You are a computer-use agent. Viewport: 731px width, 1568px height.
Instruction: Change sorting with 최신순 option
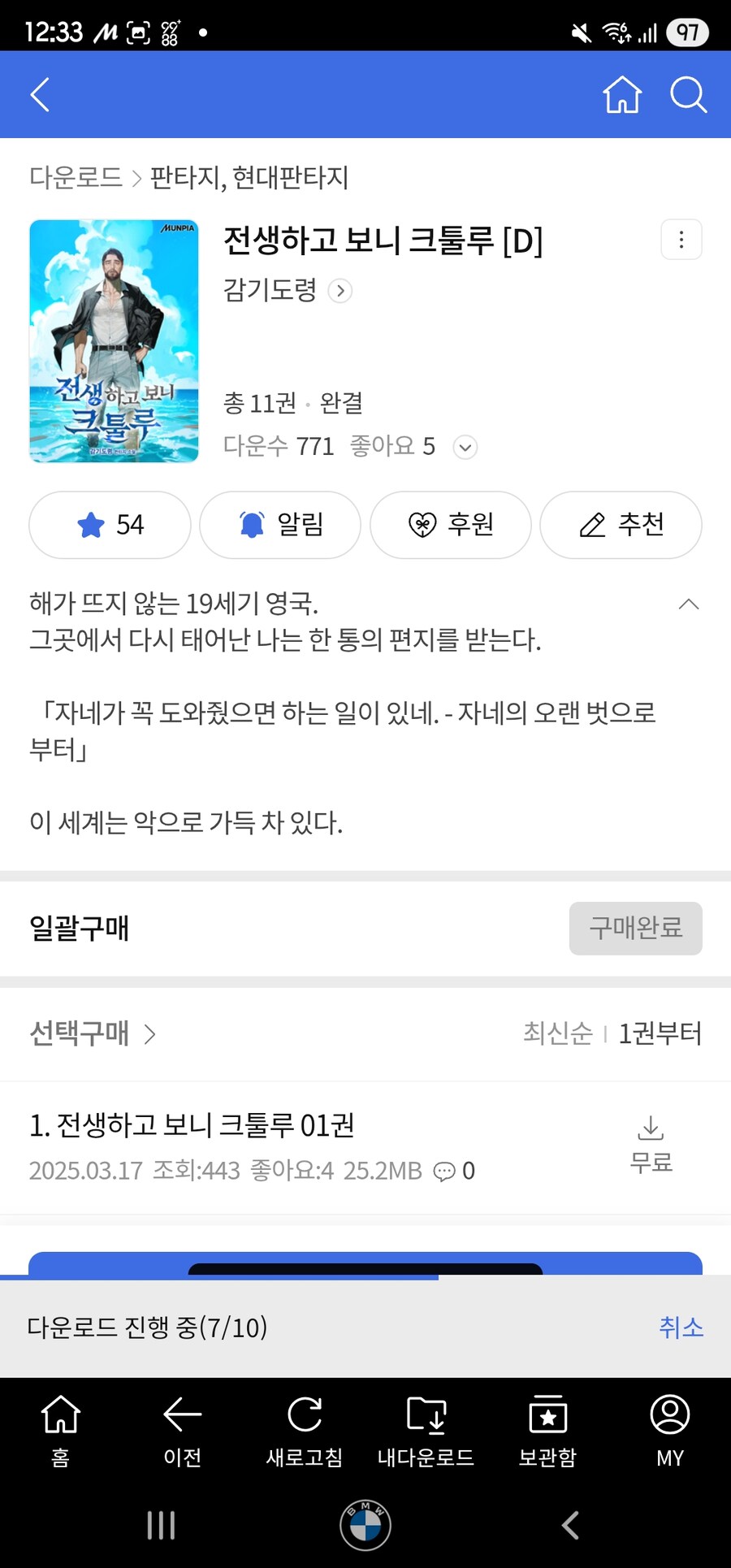coord(558,1033)
